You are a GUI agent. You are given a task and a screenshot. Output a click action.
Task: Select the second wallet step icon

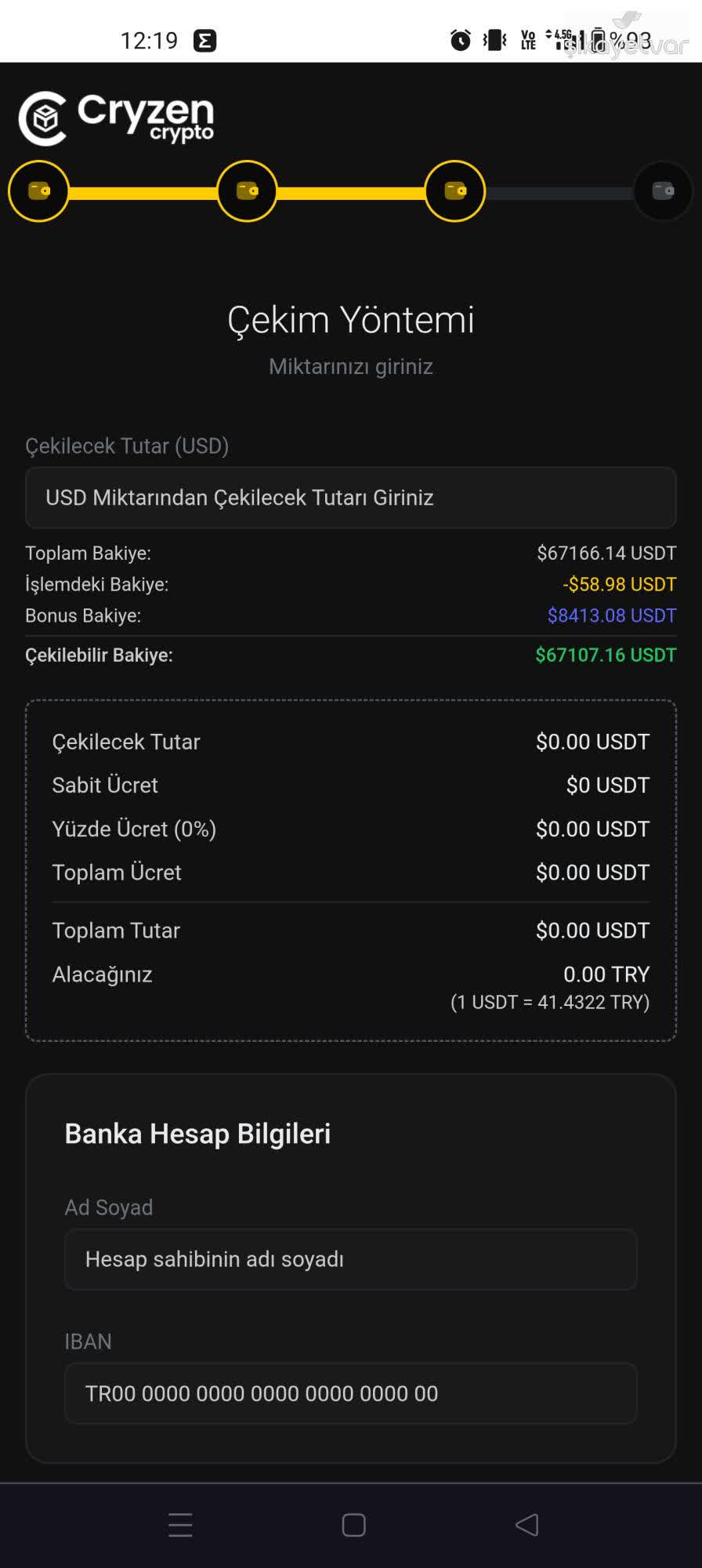point(246,191)
